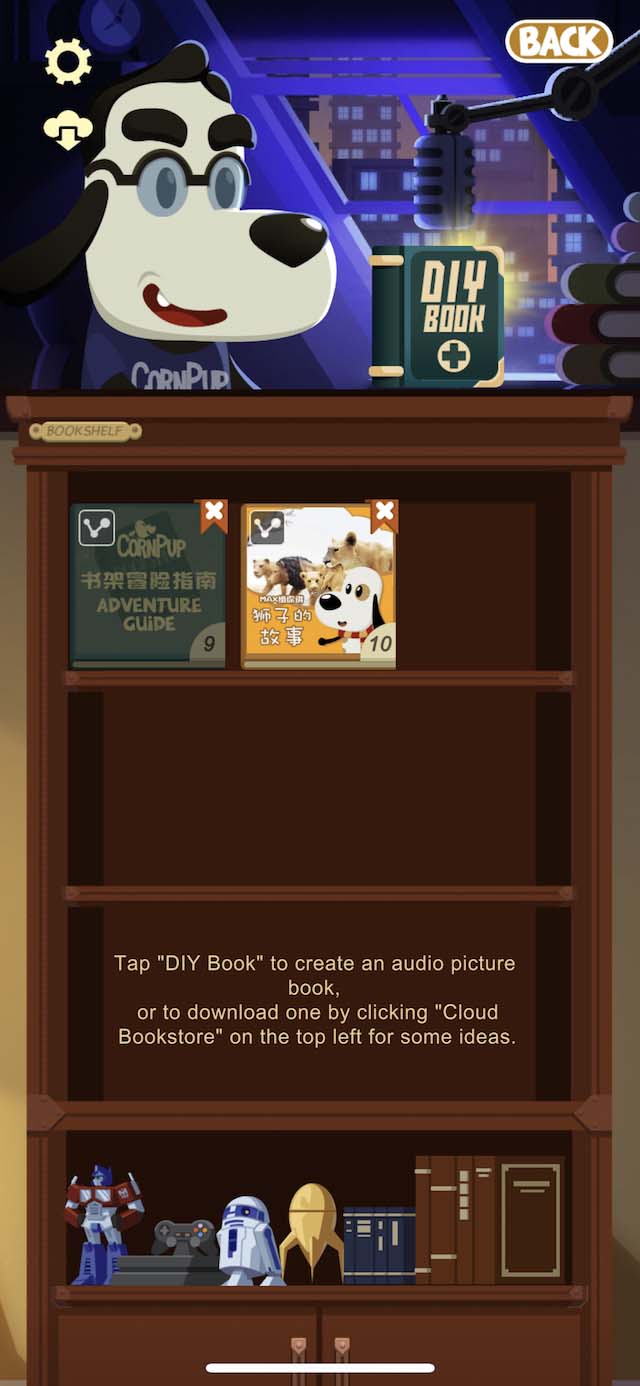This screenshot has height=1386, width=640.
Task: Share the Adventure Guide book
Action: coord(97,527)
